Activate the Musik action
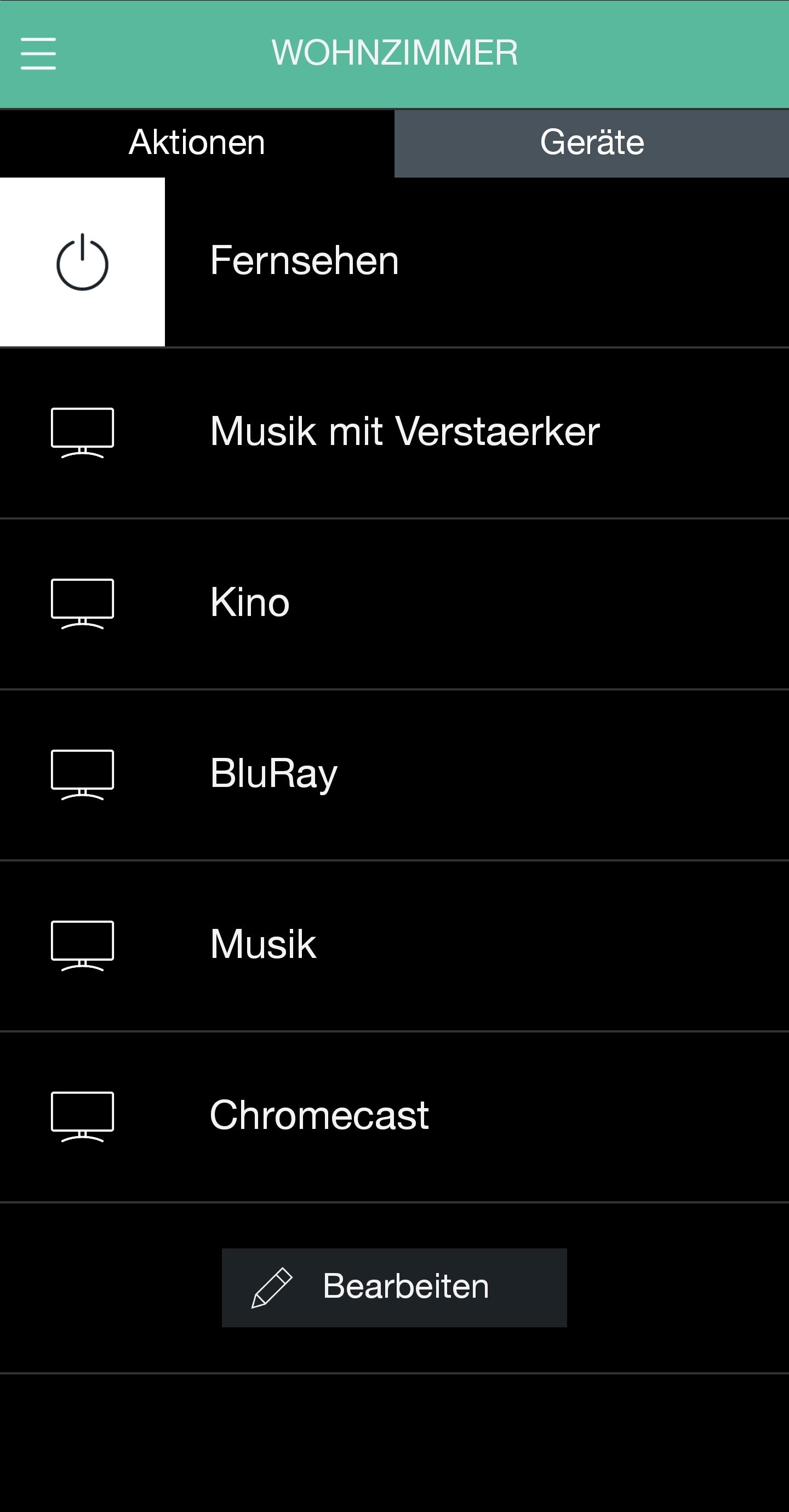789x1512 pixels. (x=263, y=944)
